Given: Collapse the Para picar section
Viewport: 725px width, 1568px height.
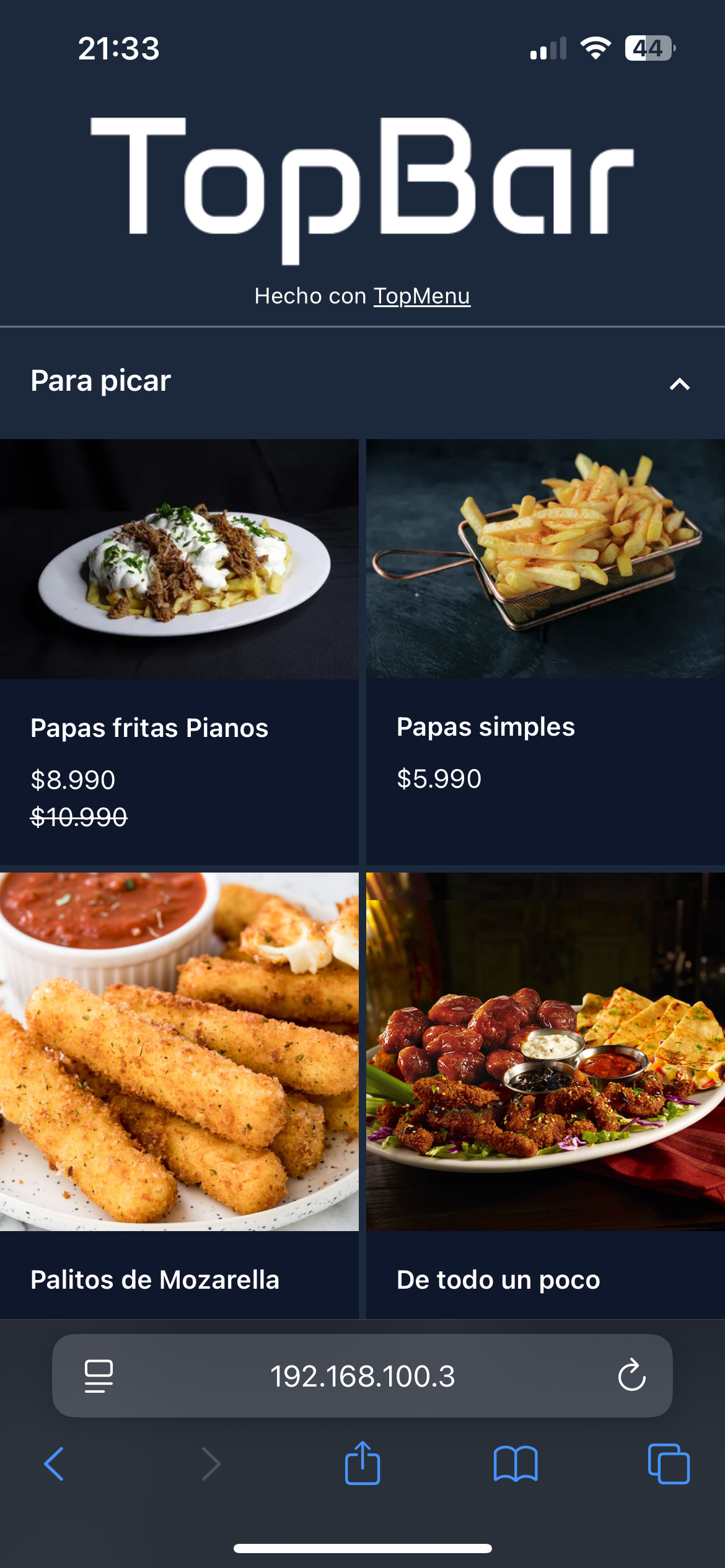Looking at the screenshot, I should pyautogui.click(x=679, y=384).
